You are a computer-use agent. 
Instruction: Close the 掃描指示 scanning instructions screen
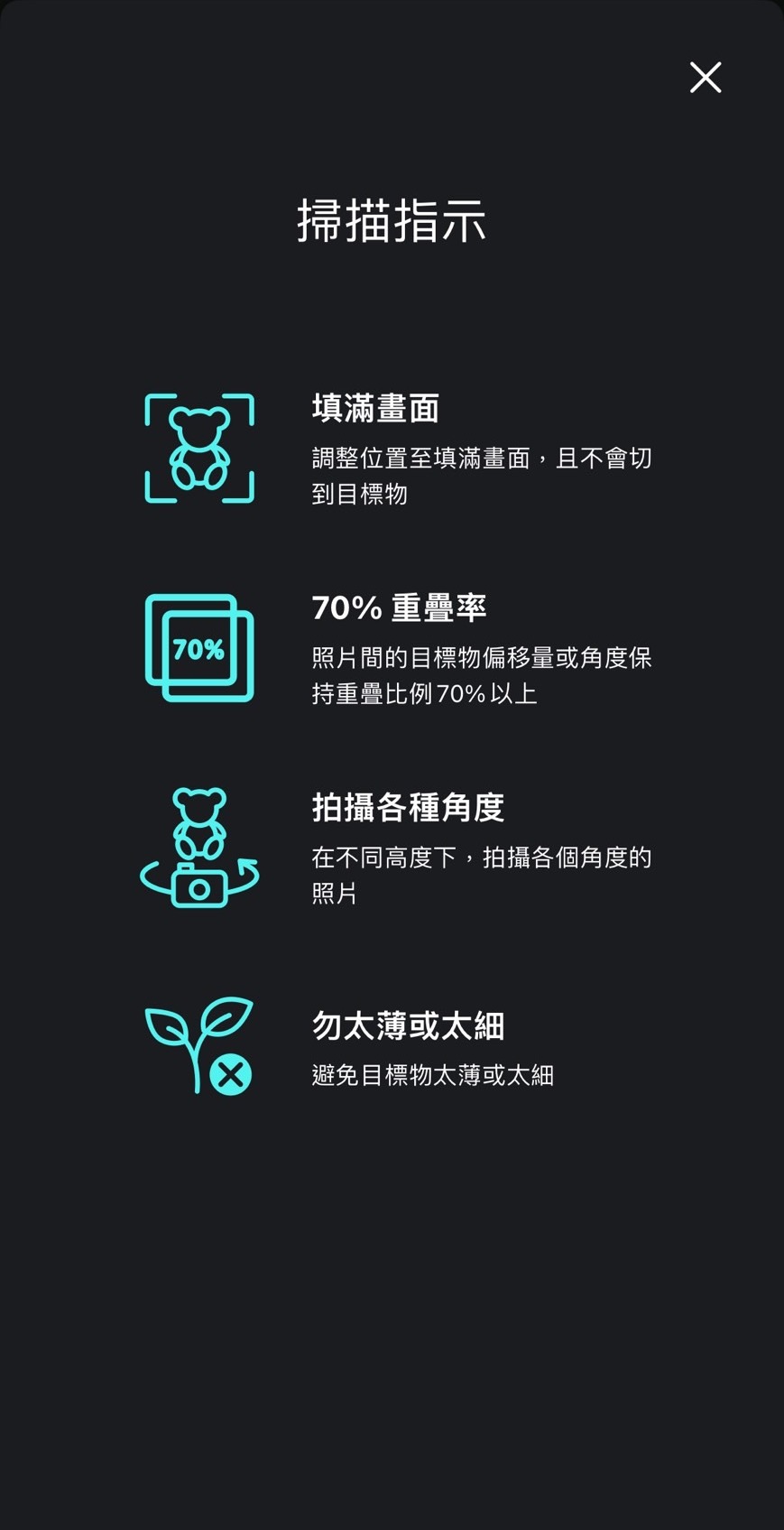point(706,78)
